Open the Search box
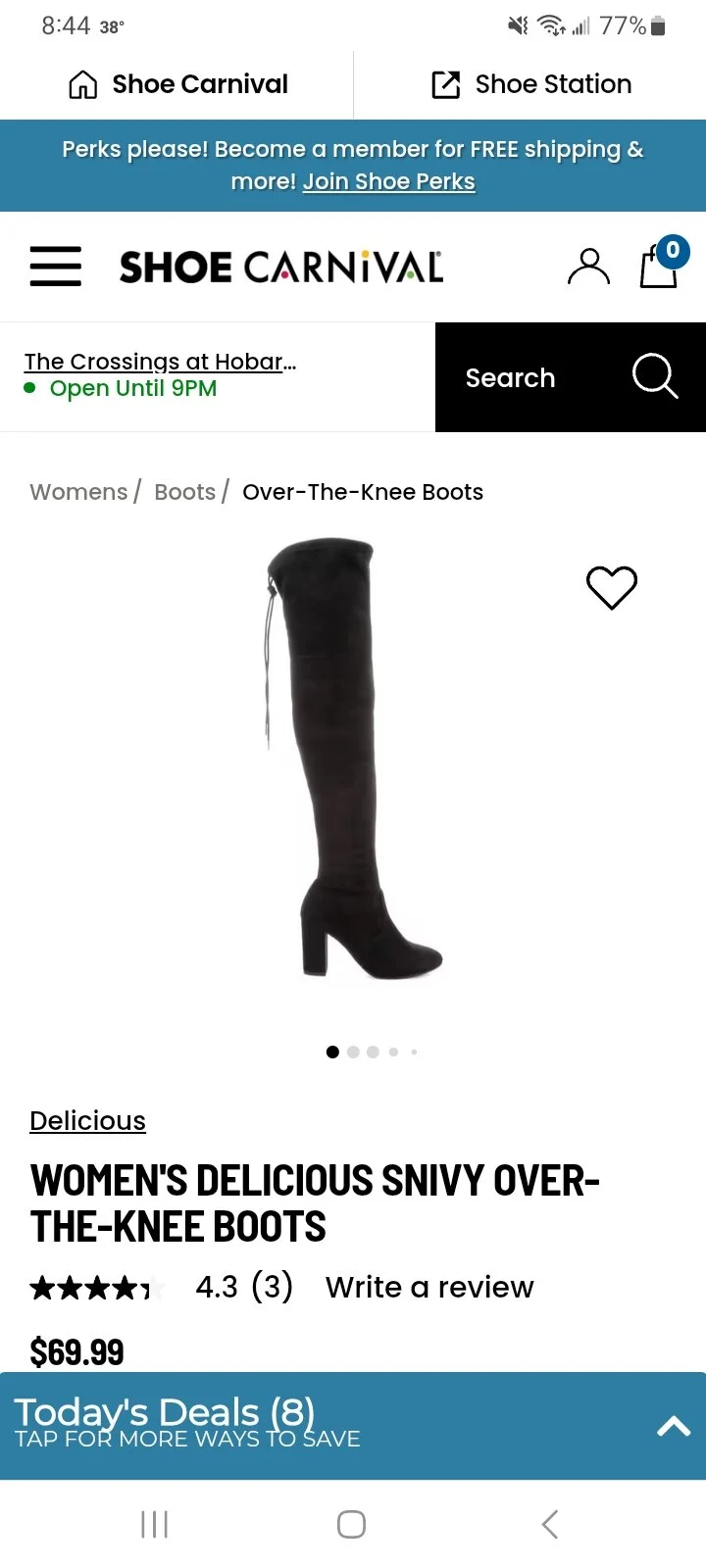 tap(570, 377)
